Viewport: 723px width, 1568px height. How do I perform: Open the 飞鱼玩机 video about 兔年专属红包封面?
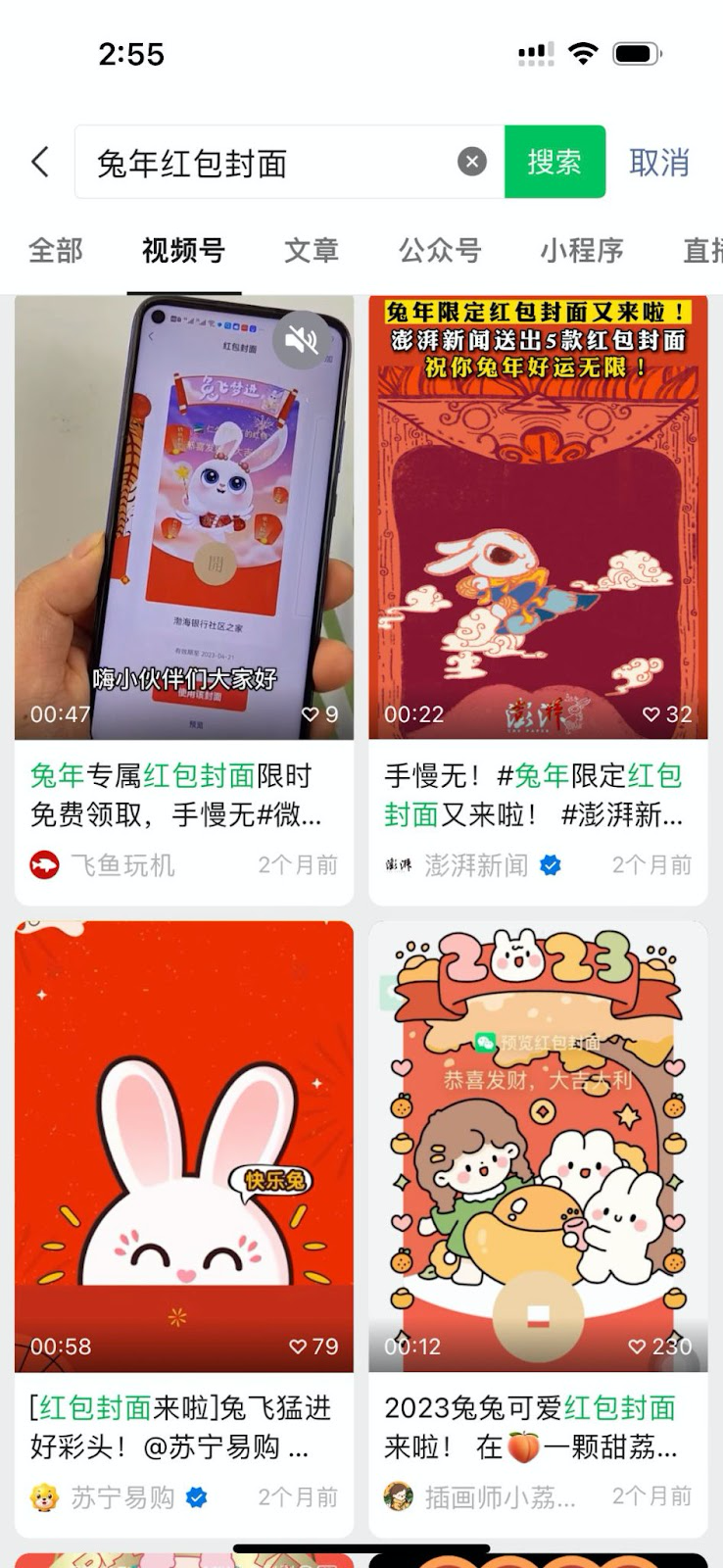pos(184,517)
